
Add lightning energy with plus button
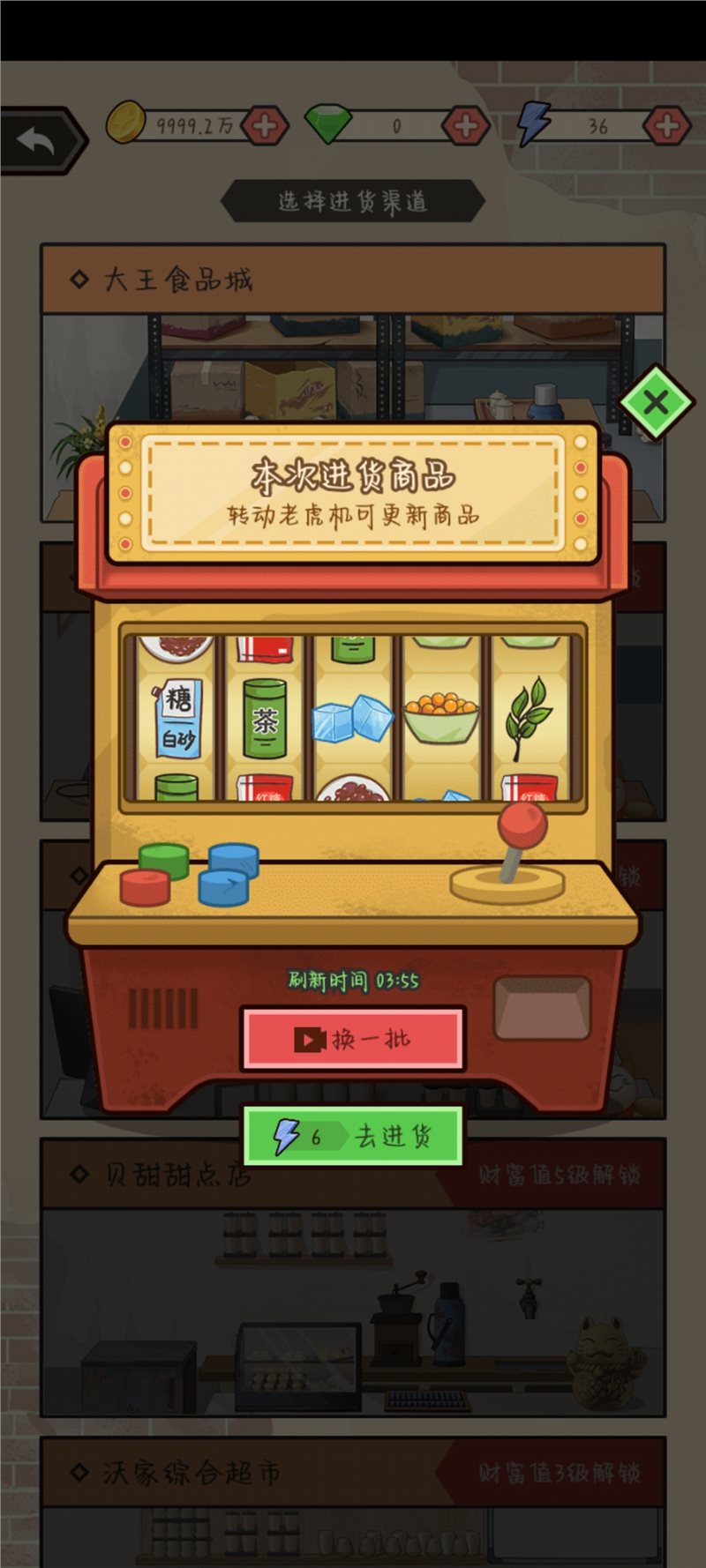click(666, 126)
